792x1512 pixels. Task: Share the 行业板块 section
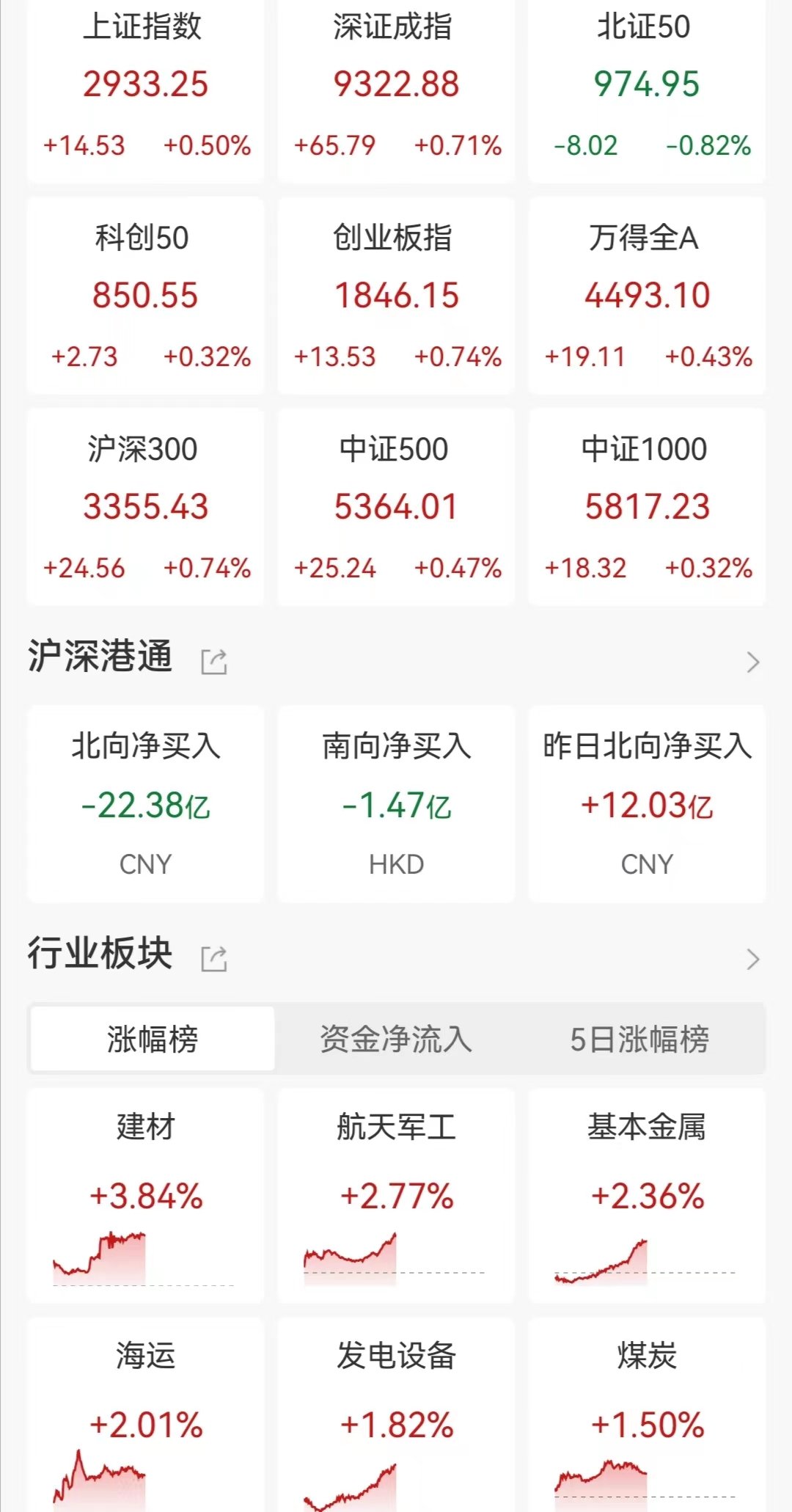pyautogui.click(x=214, y=959)
